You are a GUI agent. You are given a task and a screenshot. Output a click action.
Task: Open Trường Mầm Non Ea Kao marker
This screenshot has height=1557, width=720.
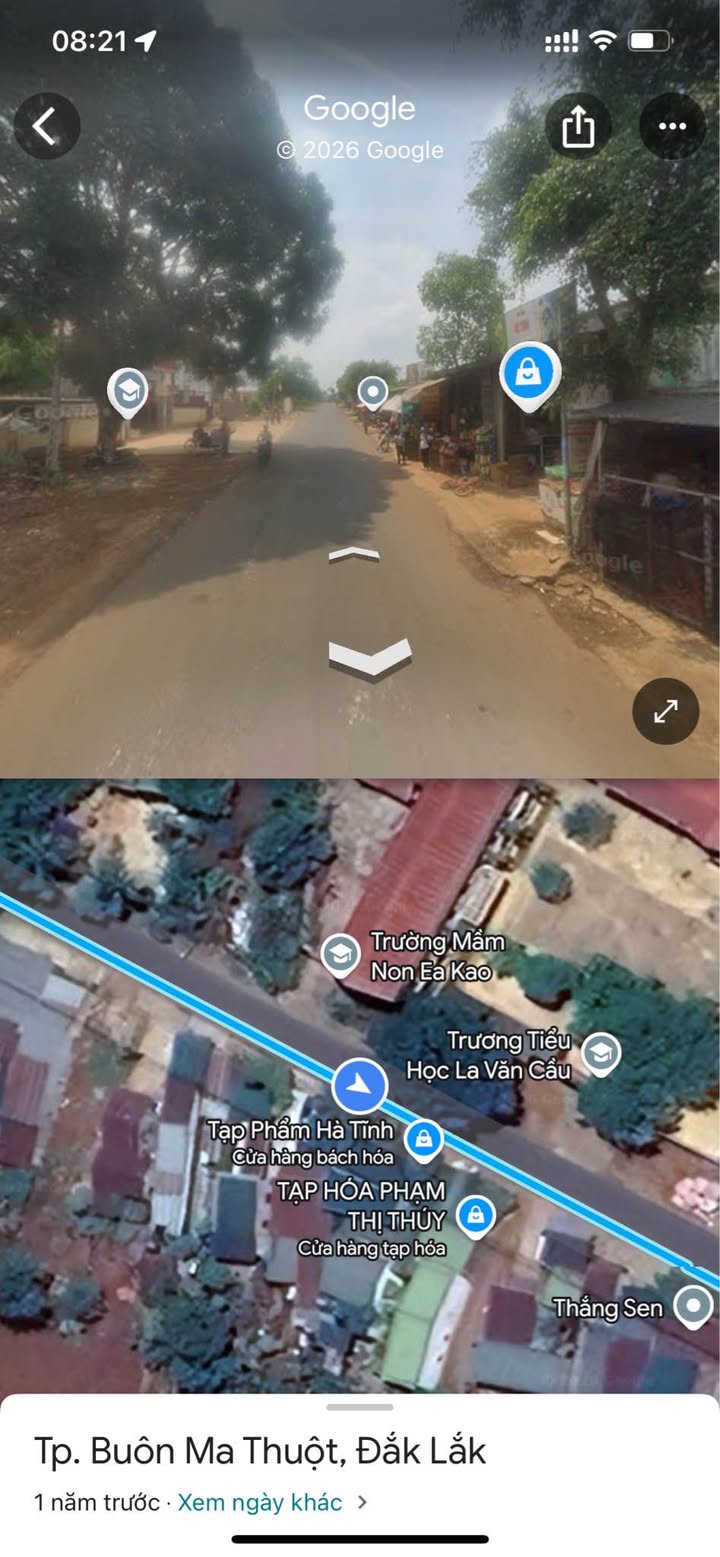coord(341,955)
